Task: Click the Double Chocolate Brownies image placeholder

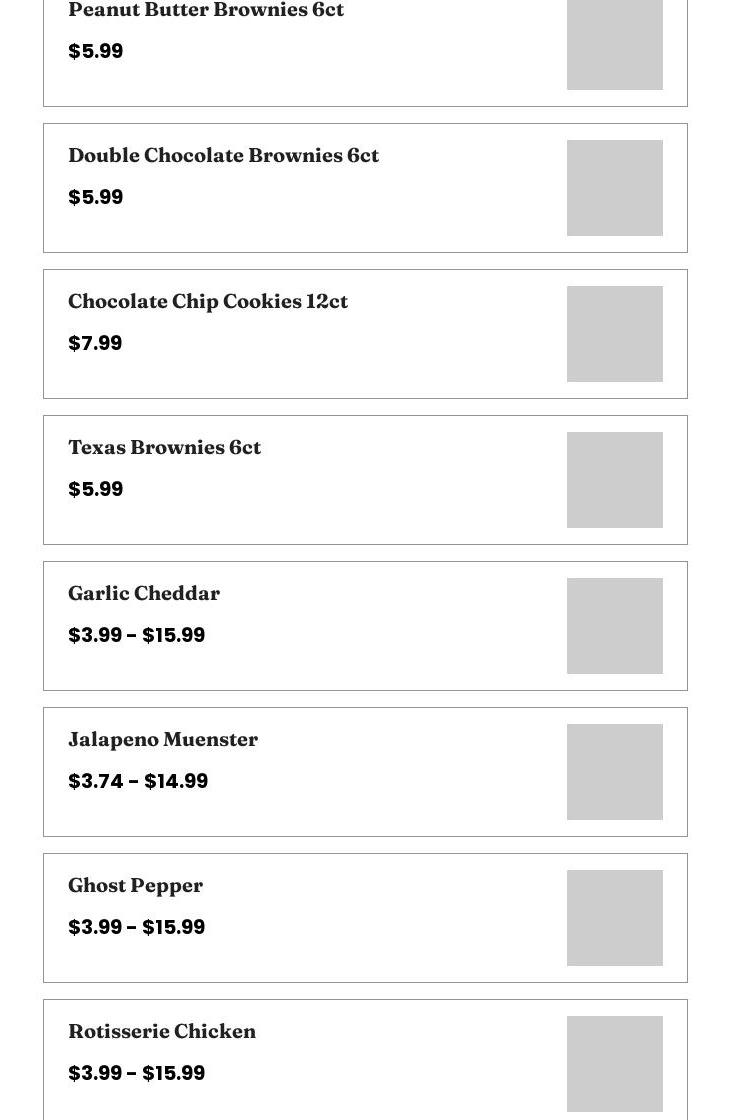Action: click(x=614, y=188)
